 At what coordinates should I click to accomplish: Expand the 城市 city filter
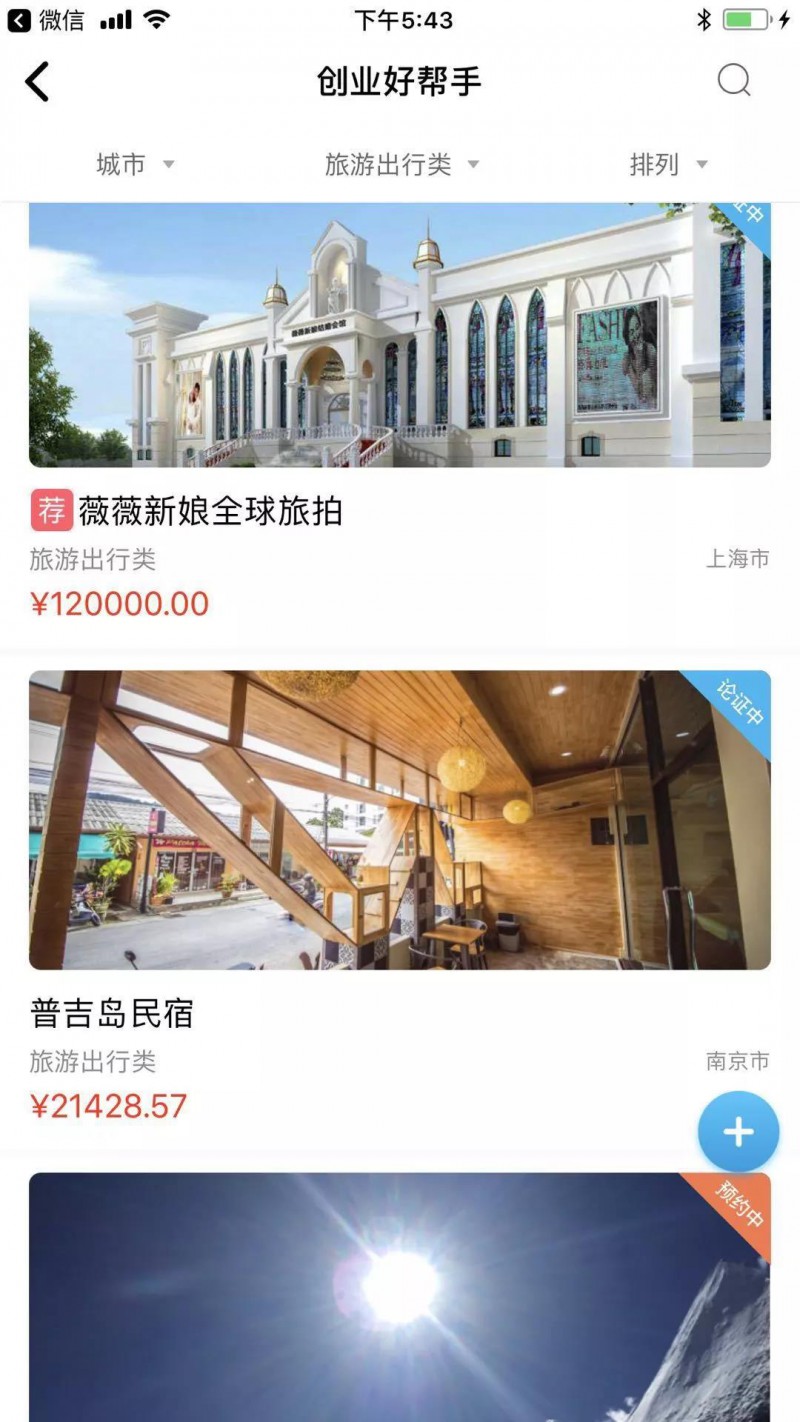[135, 165]
